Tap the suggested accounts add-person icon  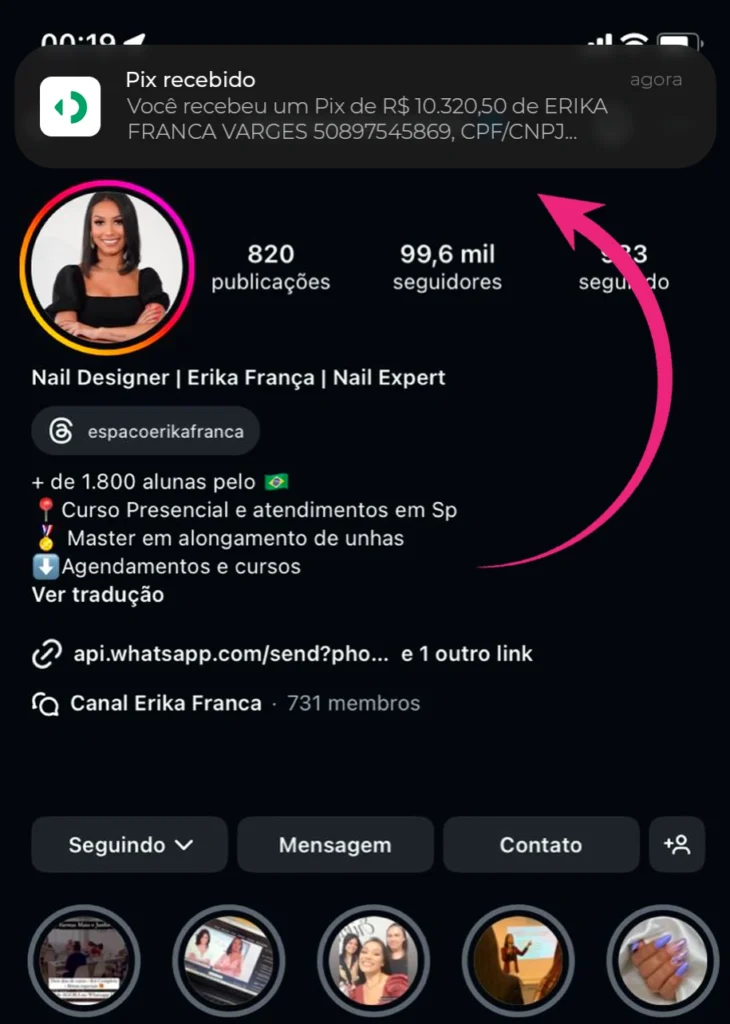click(677, 844)
